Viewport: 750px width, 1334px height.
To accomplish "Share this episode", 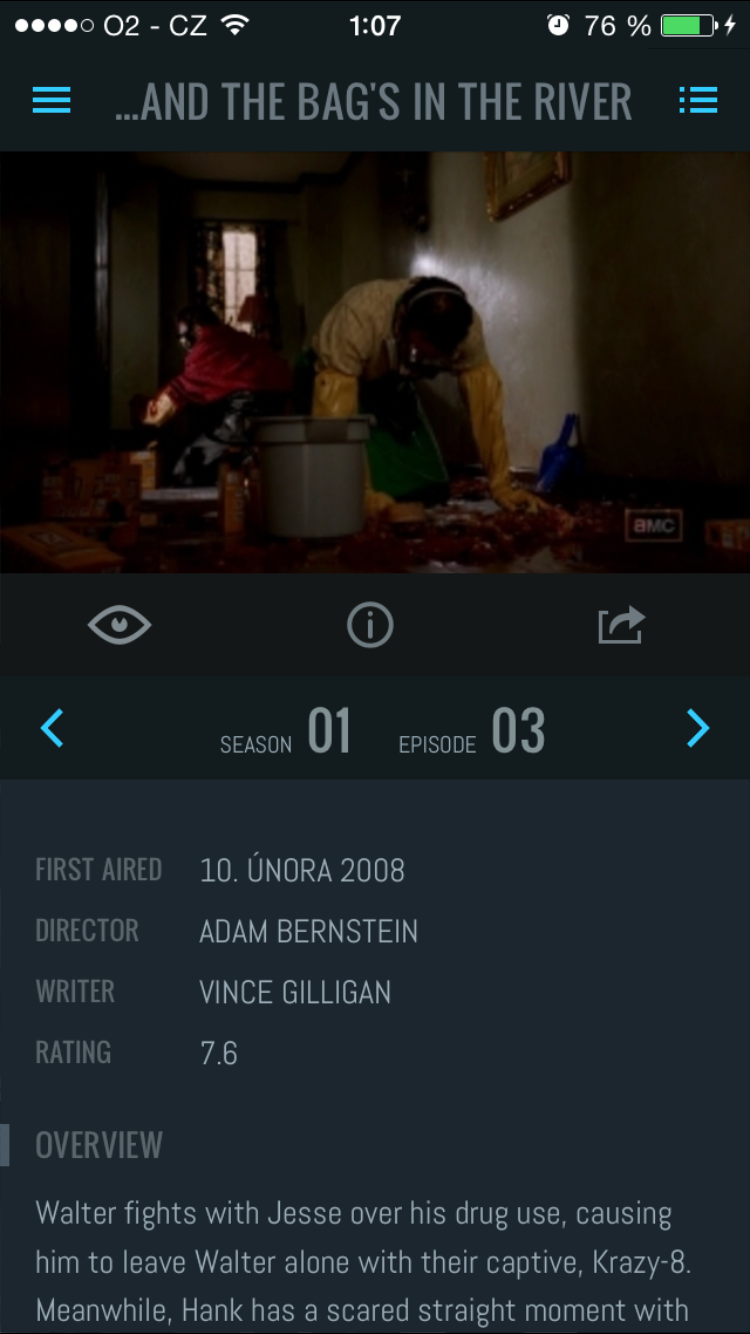I will (621, 626).
